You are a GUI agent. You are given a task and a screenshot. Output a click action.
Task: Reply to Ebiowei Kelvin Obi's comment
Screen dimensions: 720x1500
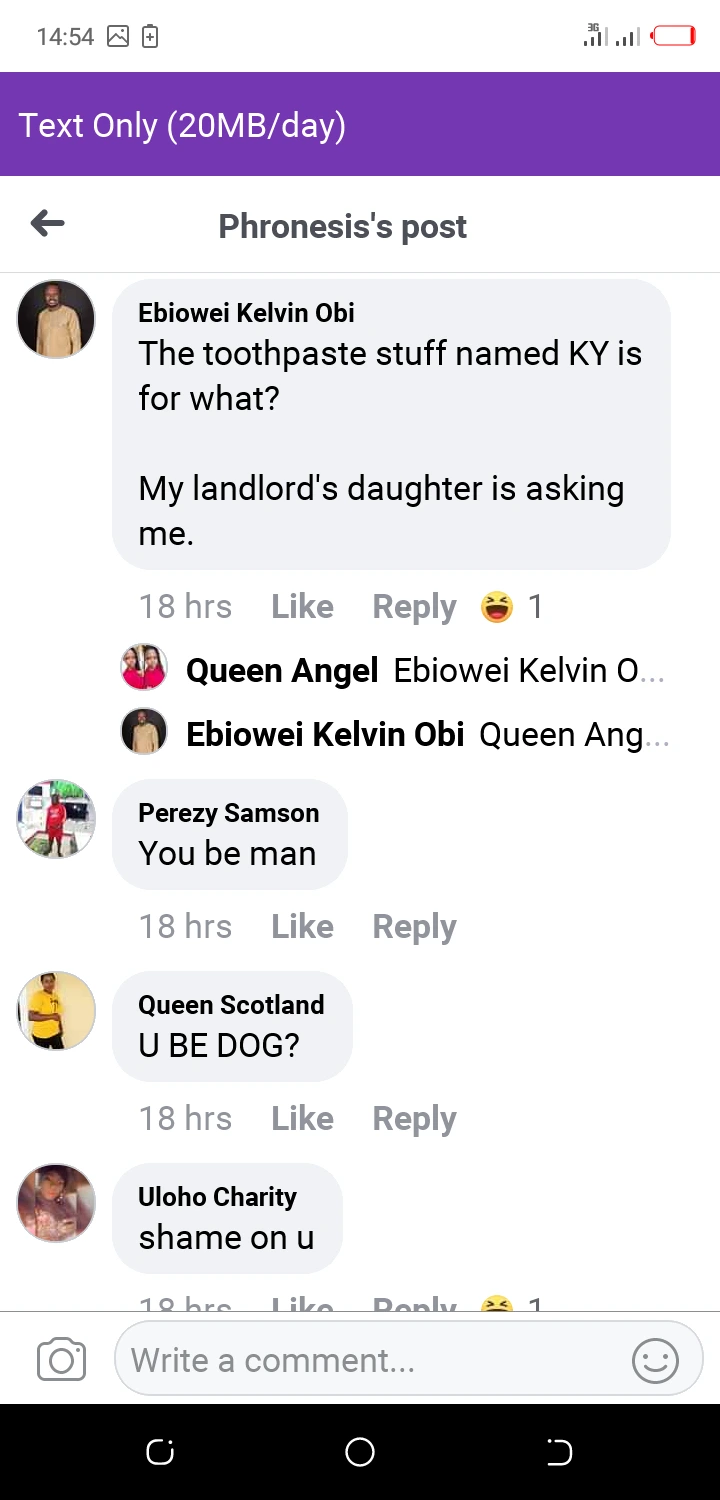pyautogui.click(x=414, y=606)
